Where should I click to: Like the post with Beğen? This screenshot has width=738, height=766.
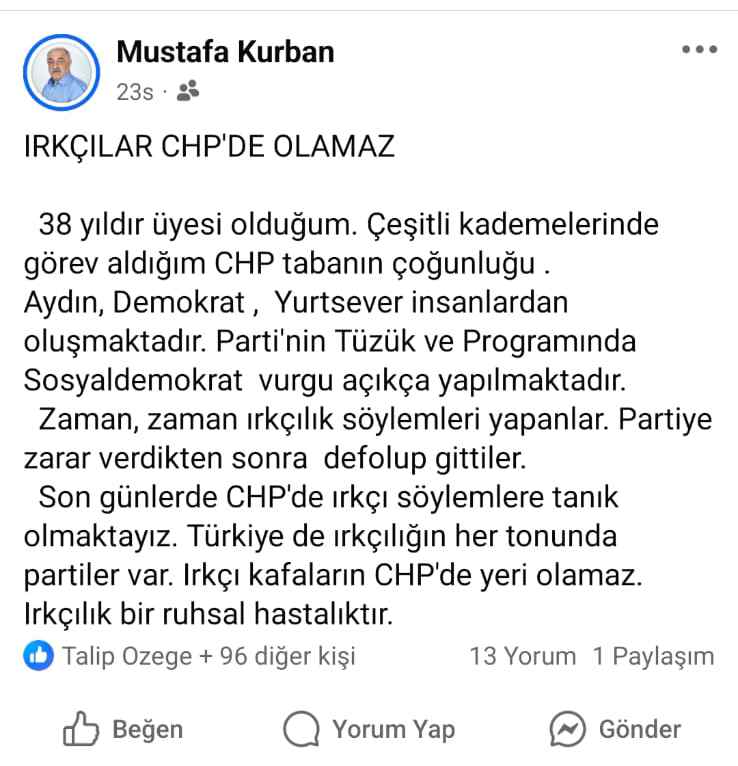[x=124, y=729]
